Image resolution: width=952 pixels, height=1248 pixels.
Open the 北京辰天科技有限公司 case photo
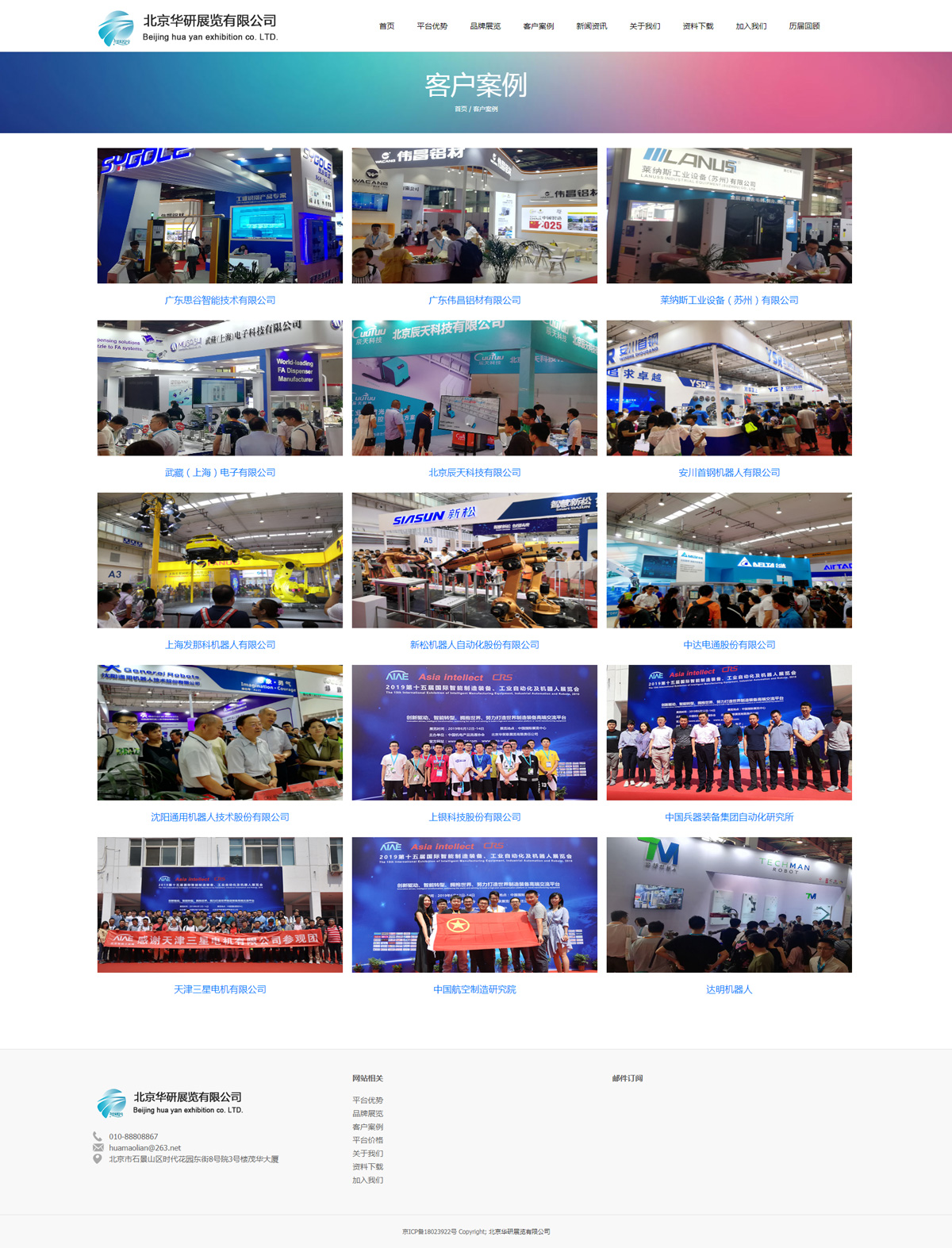point(474,388)
